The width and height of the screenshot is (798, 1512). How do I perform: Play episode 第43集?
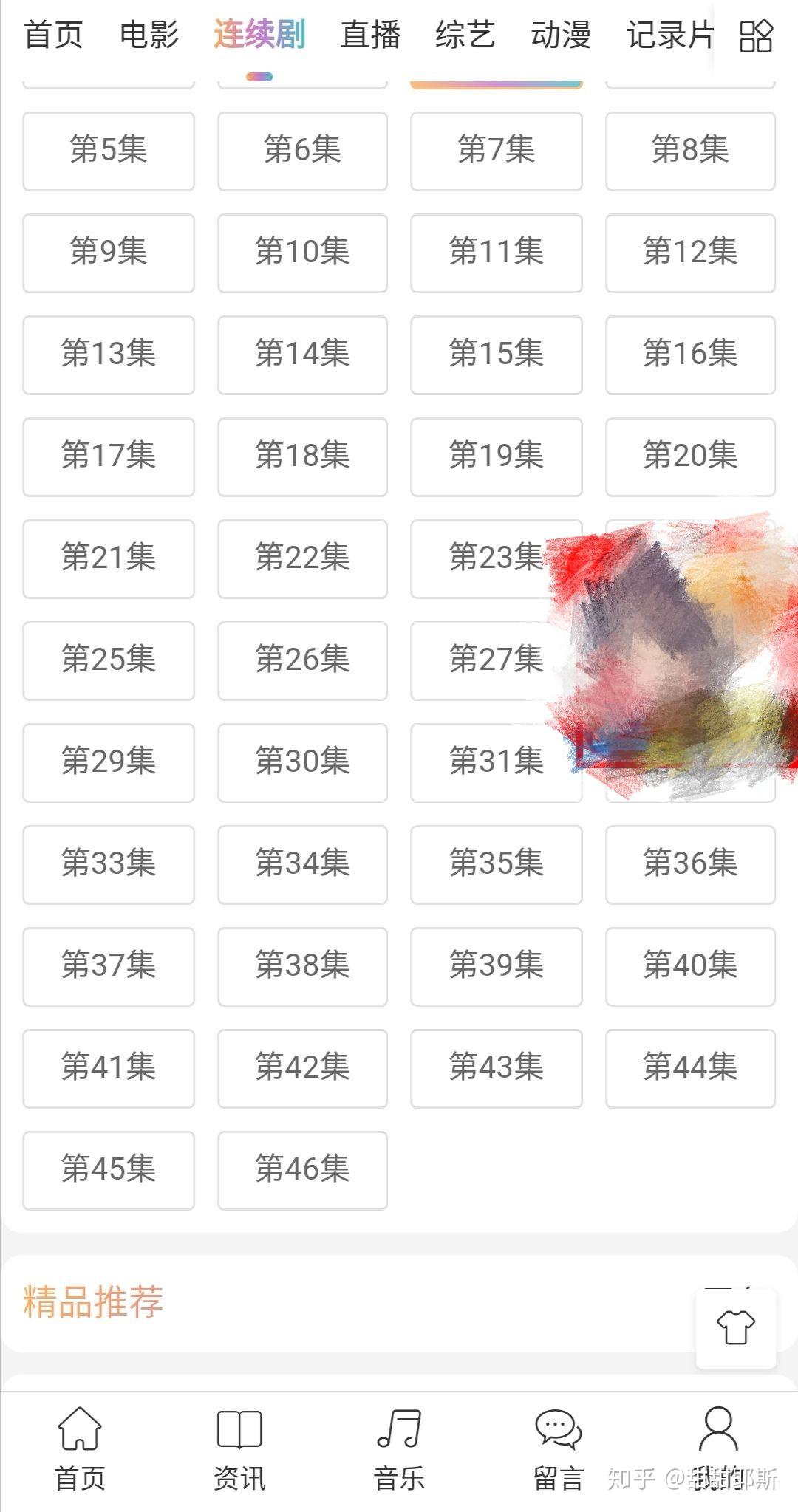497,1068
